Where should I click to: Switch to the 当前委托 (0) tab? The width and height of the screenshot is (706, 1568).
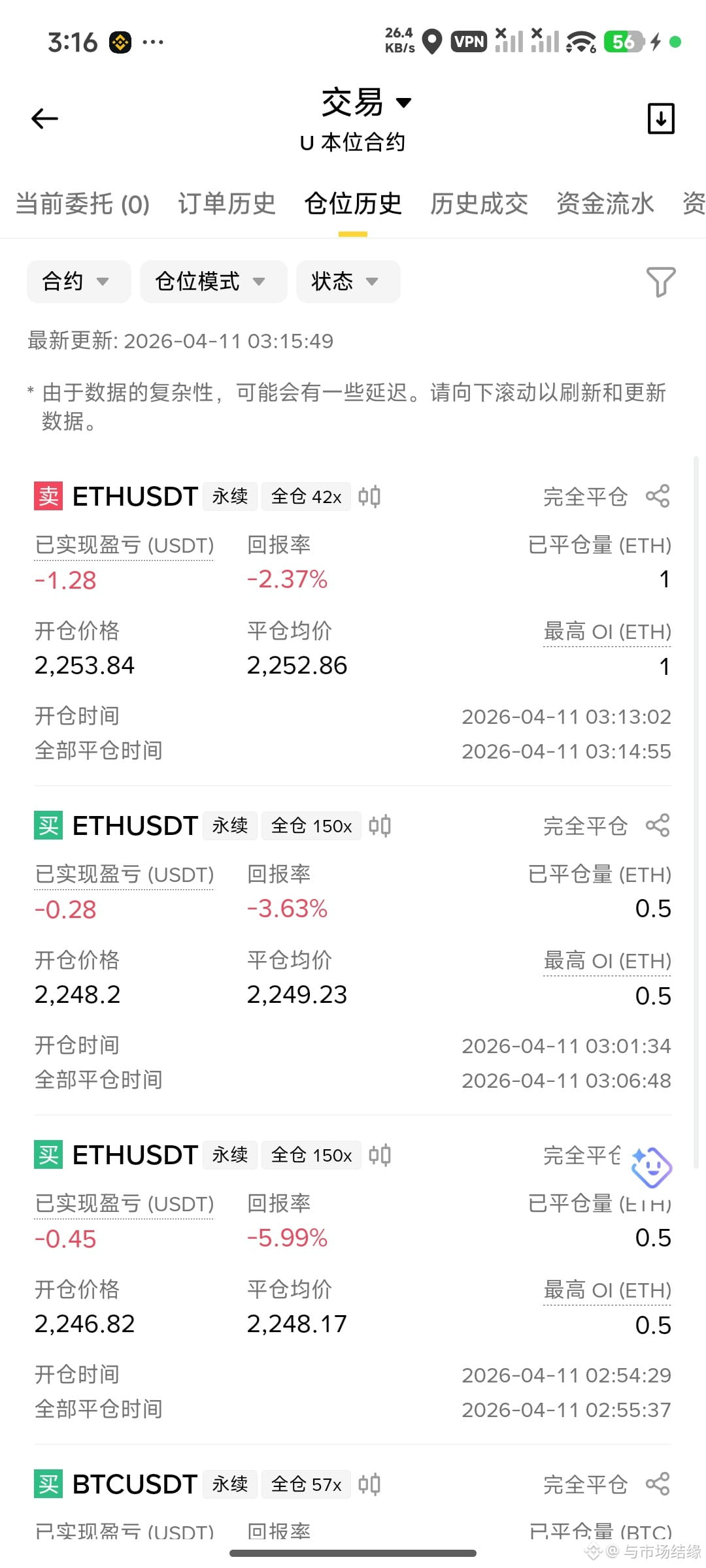(x=83, y=204)
